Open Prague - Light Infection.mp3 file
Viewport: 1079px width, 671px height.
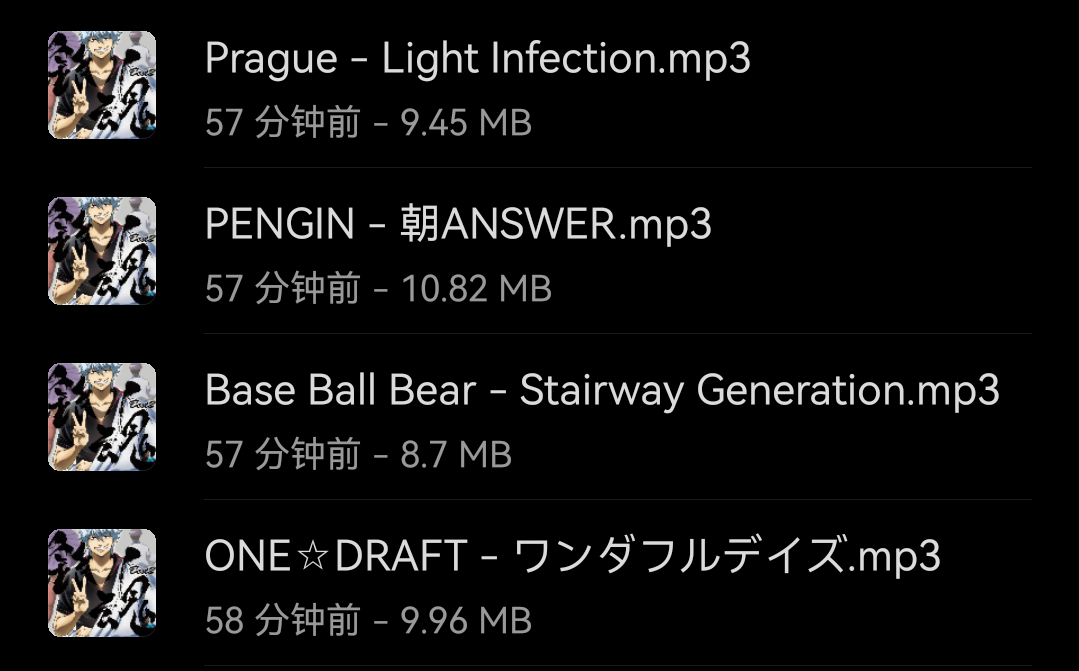tap(478, 60)
